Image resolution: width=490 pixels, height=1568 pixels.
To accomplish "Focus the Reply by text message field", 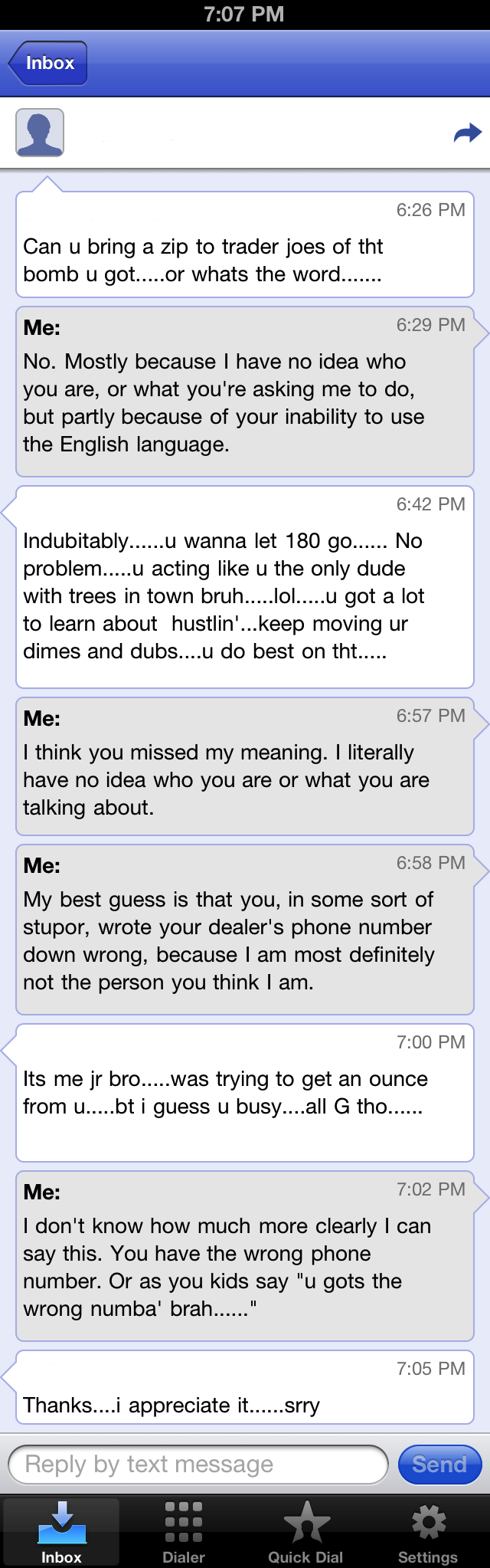I will pos(198,1465).
